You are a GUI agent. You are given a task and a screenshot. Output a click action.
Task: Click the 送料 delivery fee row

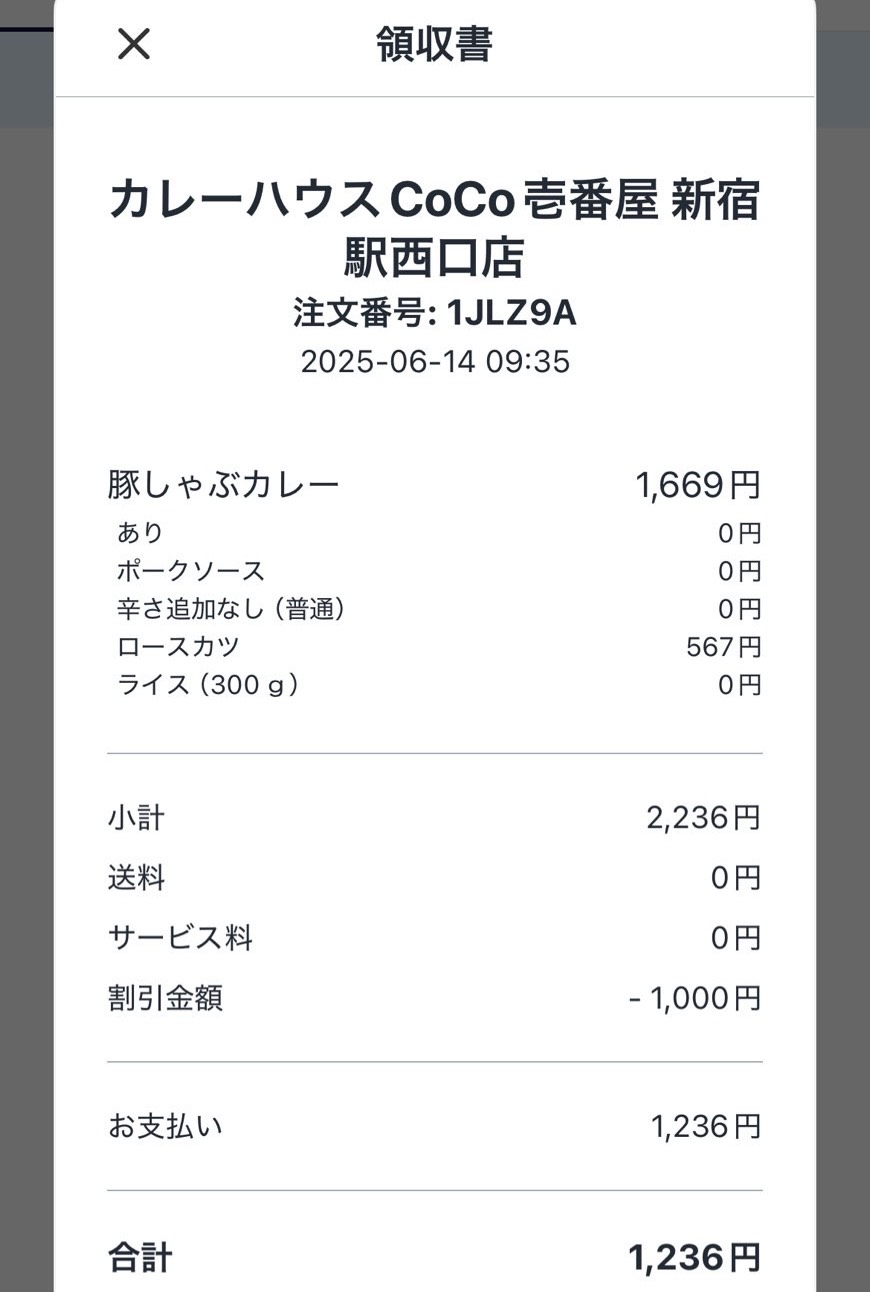(134, 877)
